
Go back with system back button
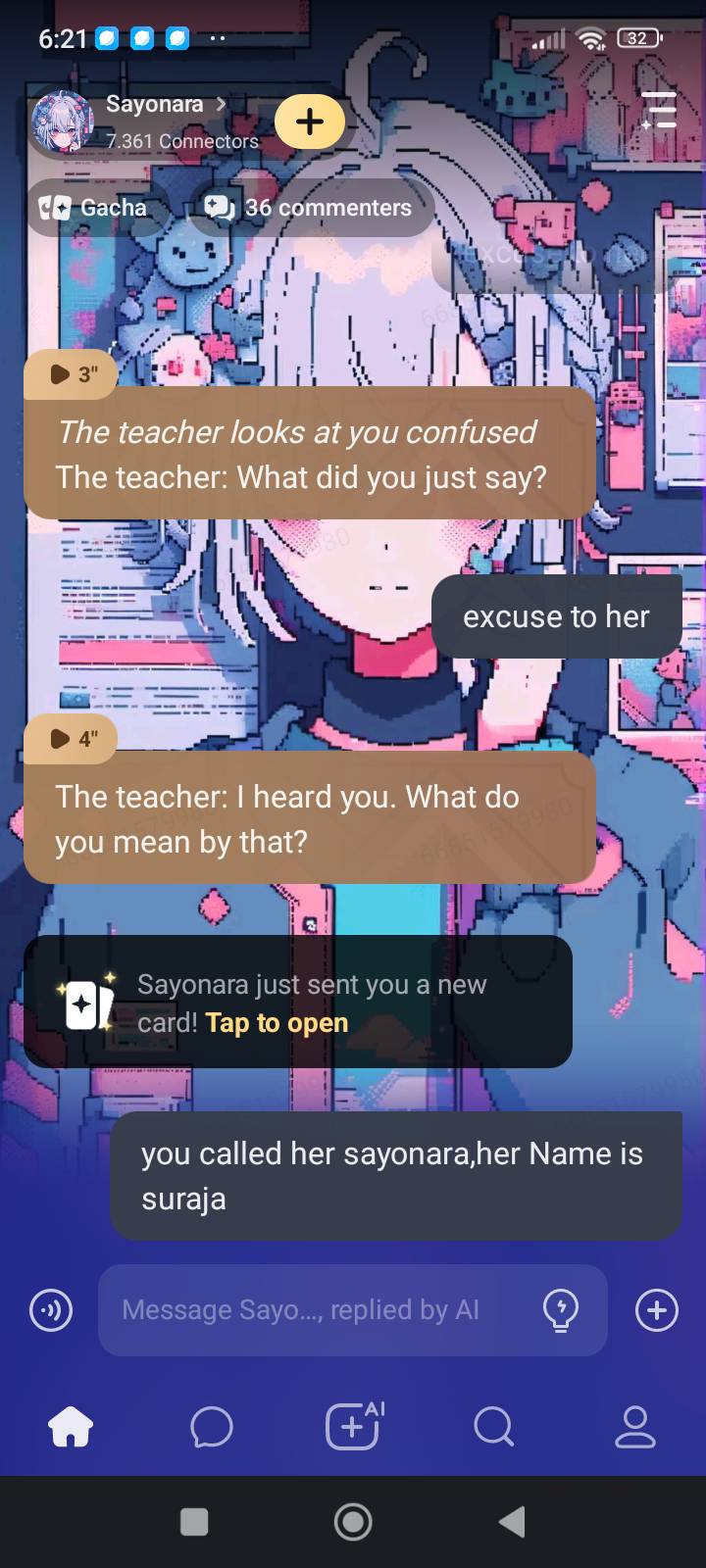pos(512,1522)
